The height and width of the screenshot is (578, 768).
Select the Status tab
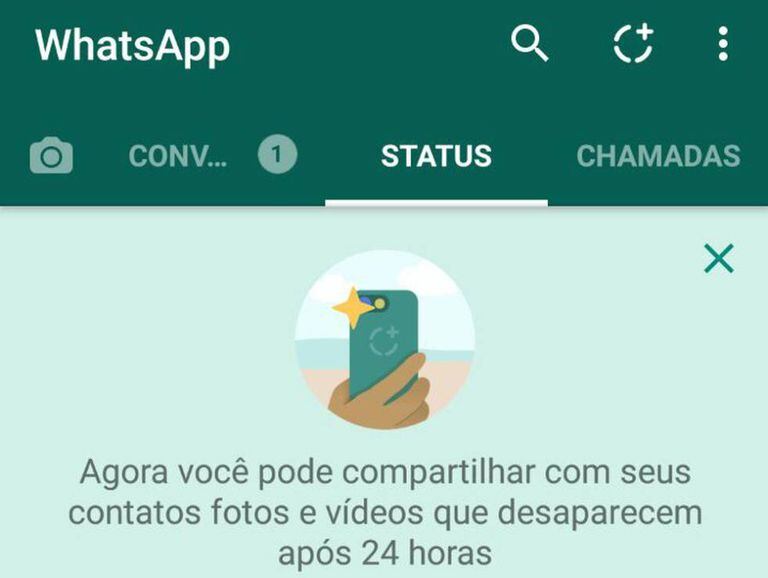coord(436,157)
